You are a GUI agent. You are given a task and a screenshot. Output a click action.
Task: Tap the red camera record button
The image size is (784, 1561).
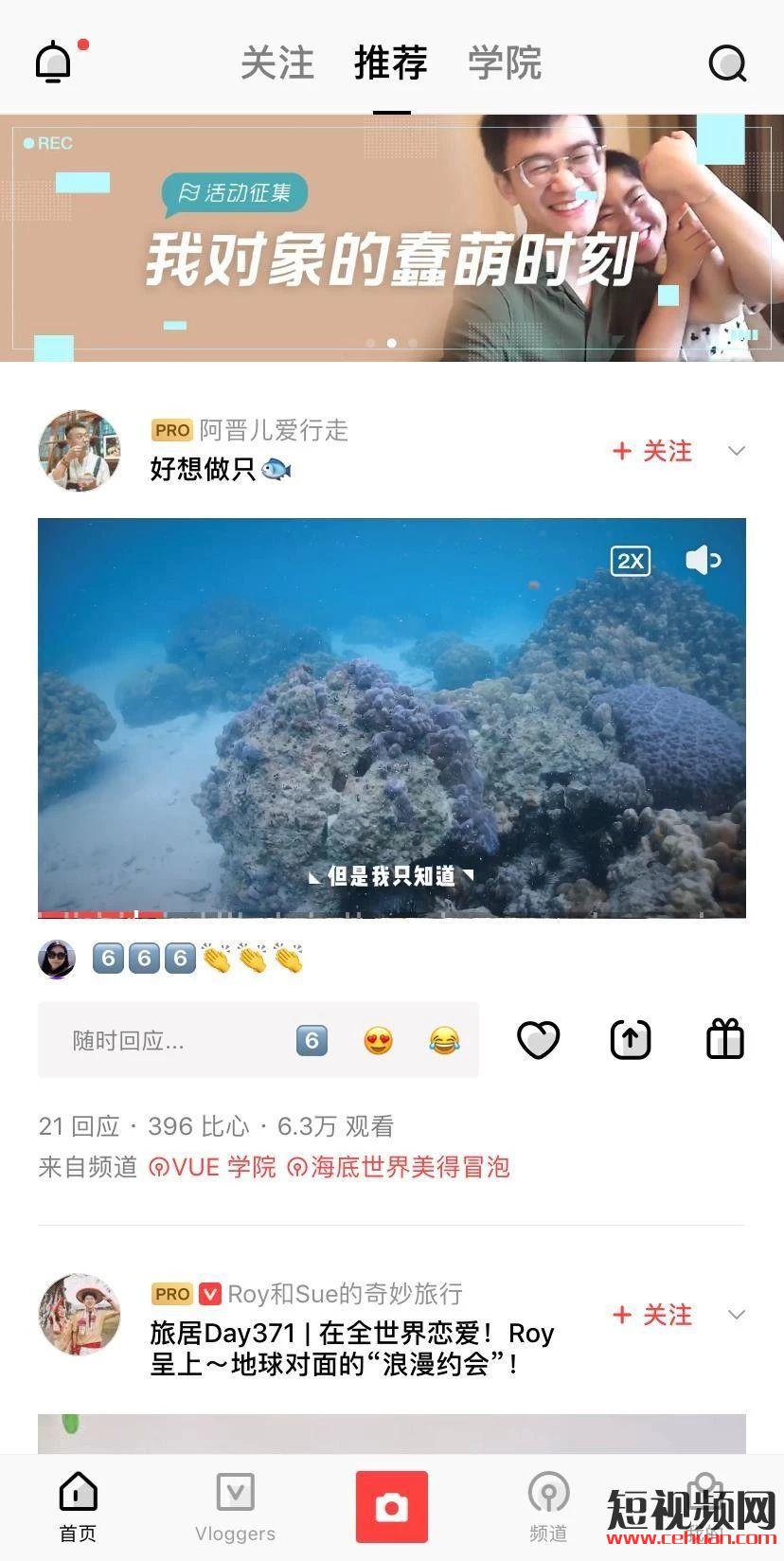pos(392,1506)
